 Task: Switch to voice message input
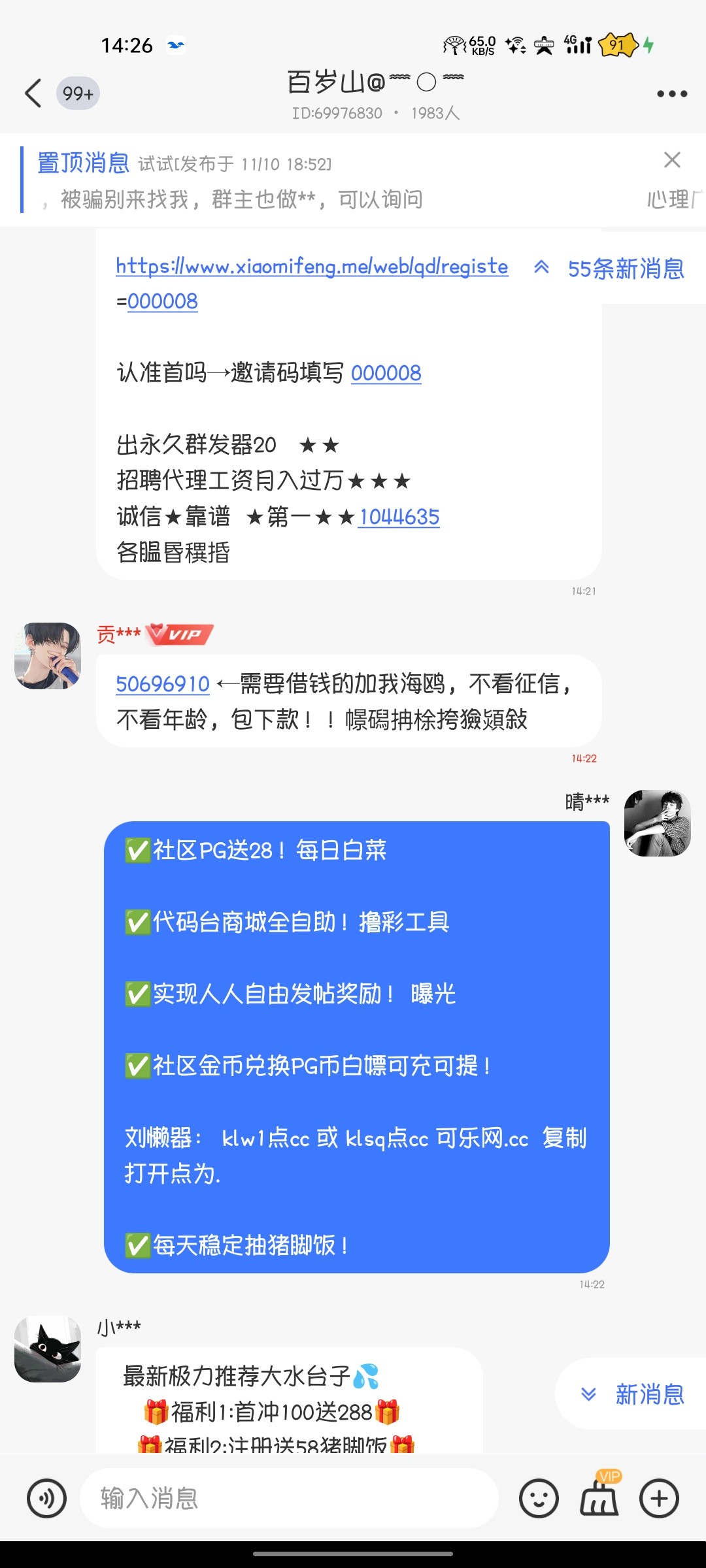point(46,1499)
